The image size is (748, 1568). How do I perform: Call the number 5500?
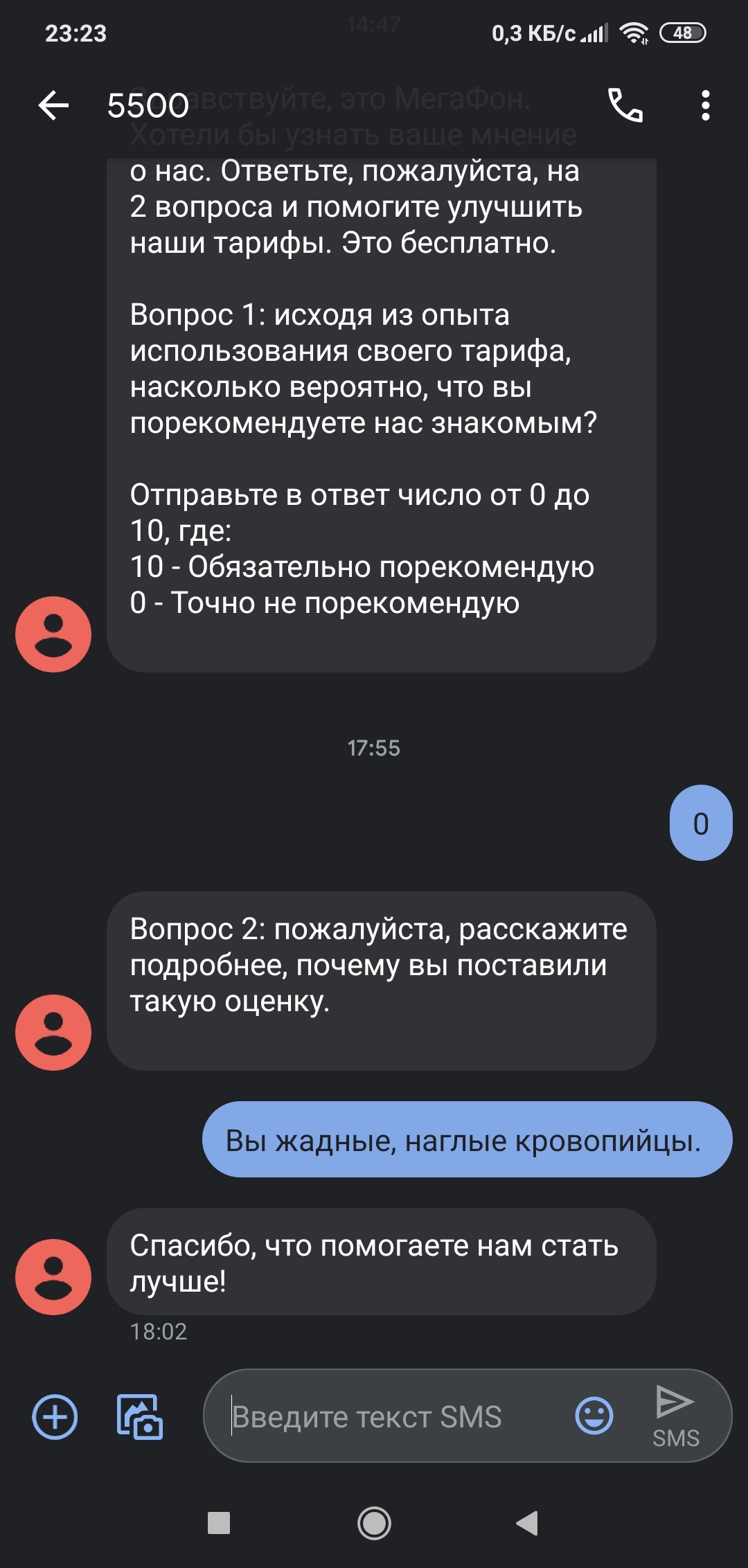coord(625,106)
